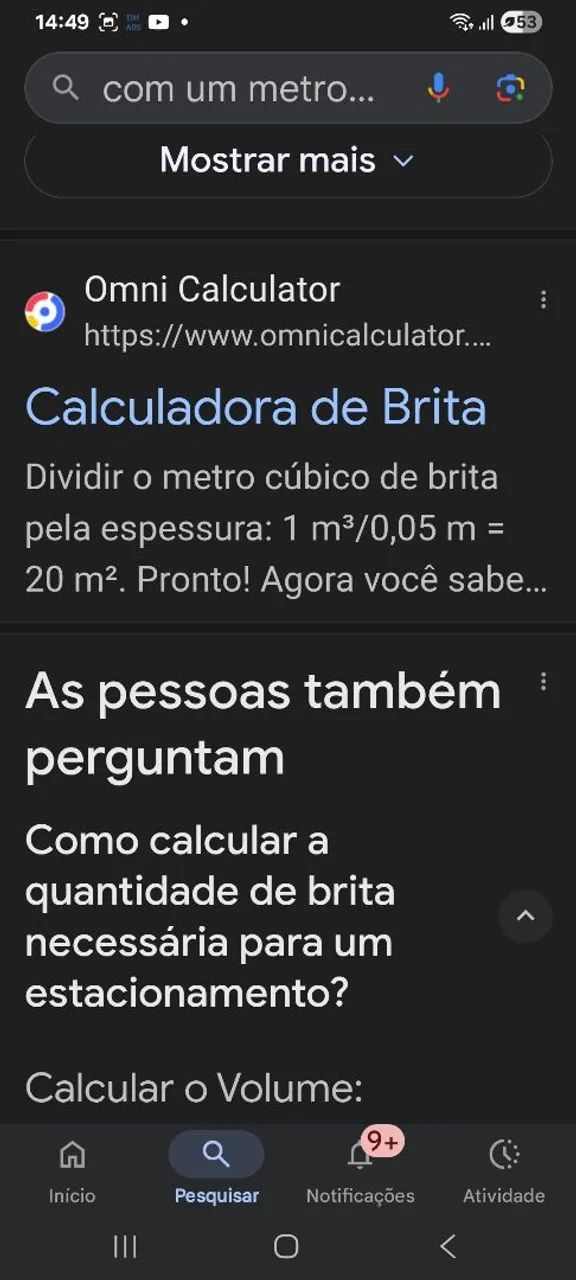Screen dimensions: 576x1280
Task: Go back with the system back button
Action: click(x=448, y=1246)
